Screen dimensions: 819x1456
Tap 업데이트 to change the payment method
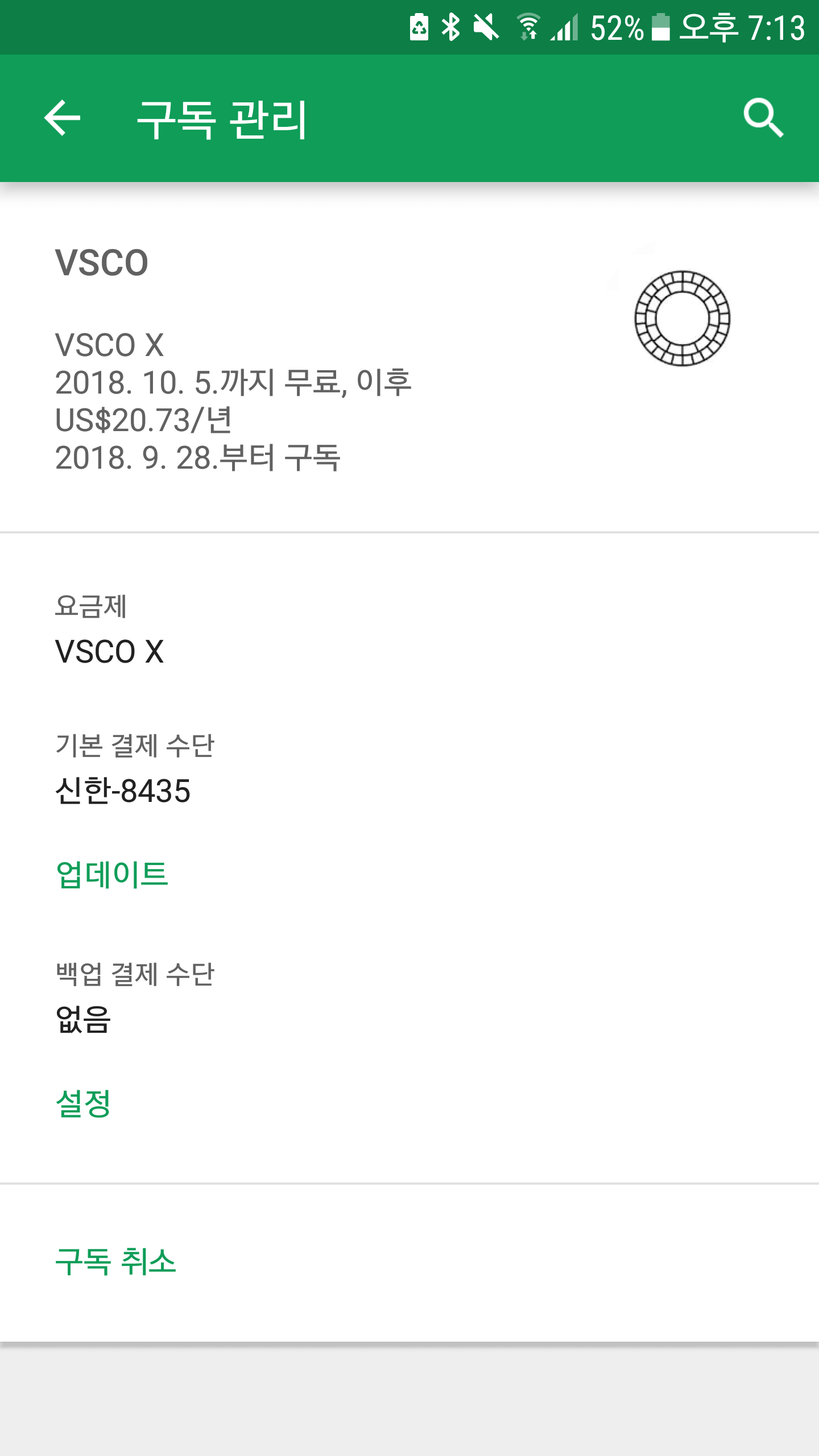(112, 874)
